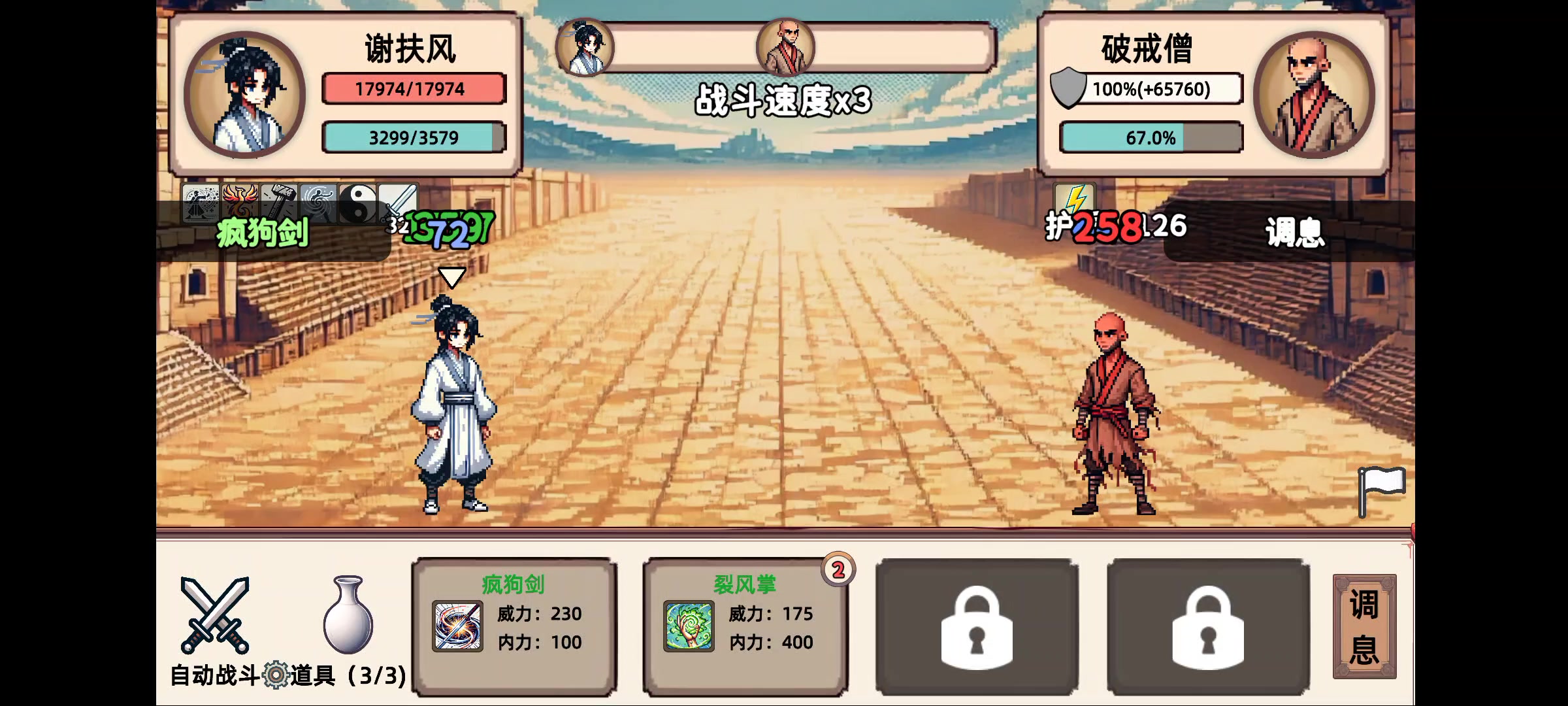Select the 裂风掌 skill card
The width and height of the screenshot is (1568, 706).
pyautogui.click(x=745, y=626)
